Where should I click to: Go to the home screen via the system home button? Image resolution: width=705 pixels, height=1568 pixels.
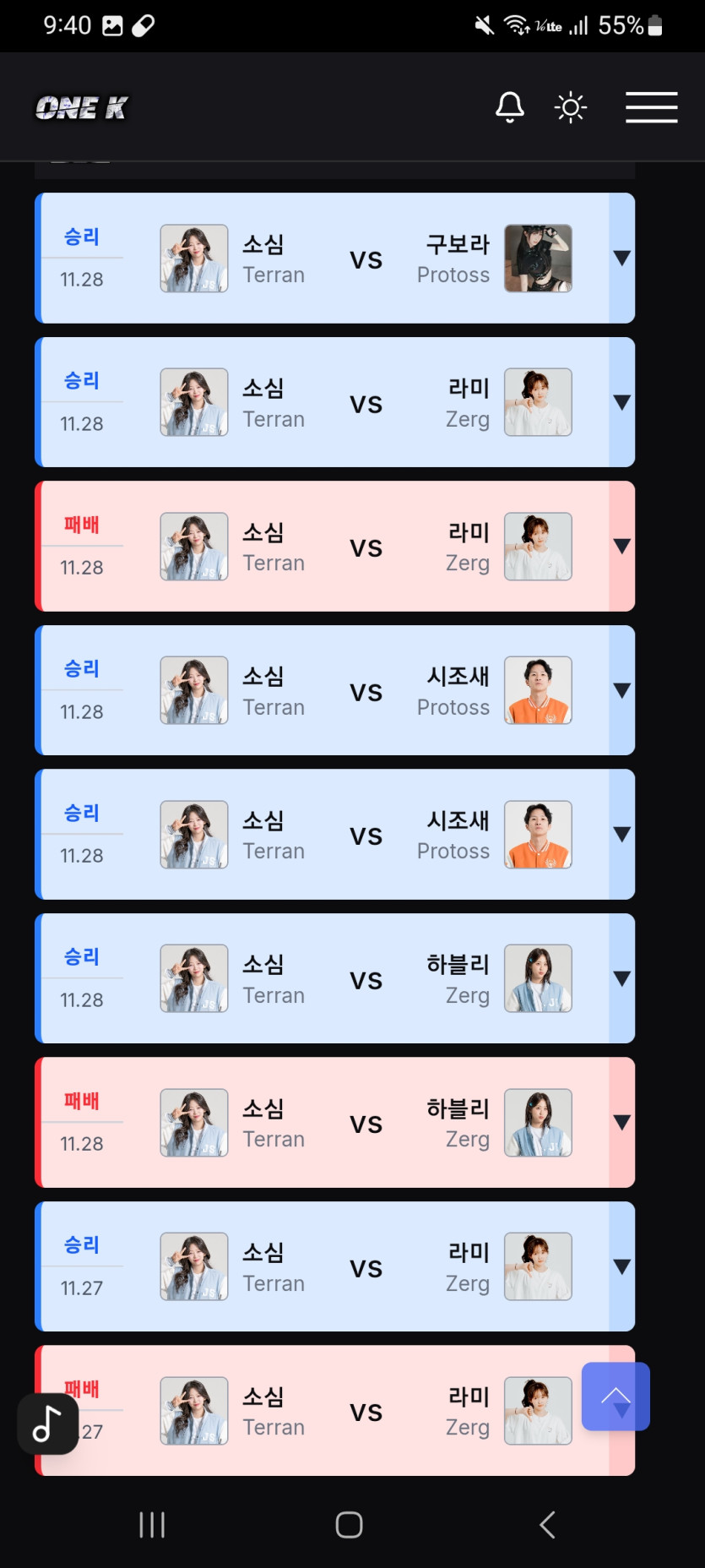(349, 1524)
